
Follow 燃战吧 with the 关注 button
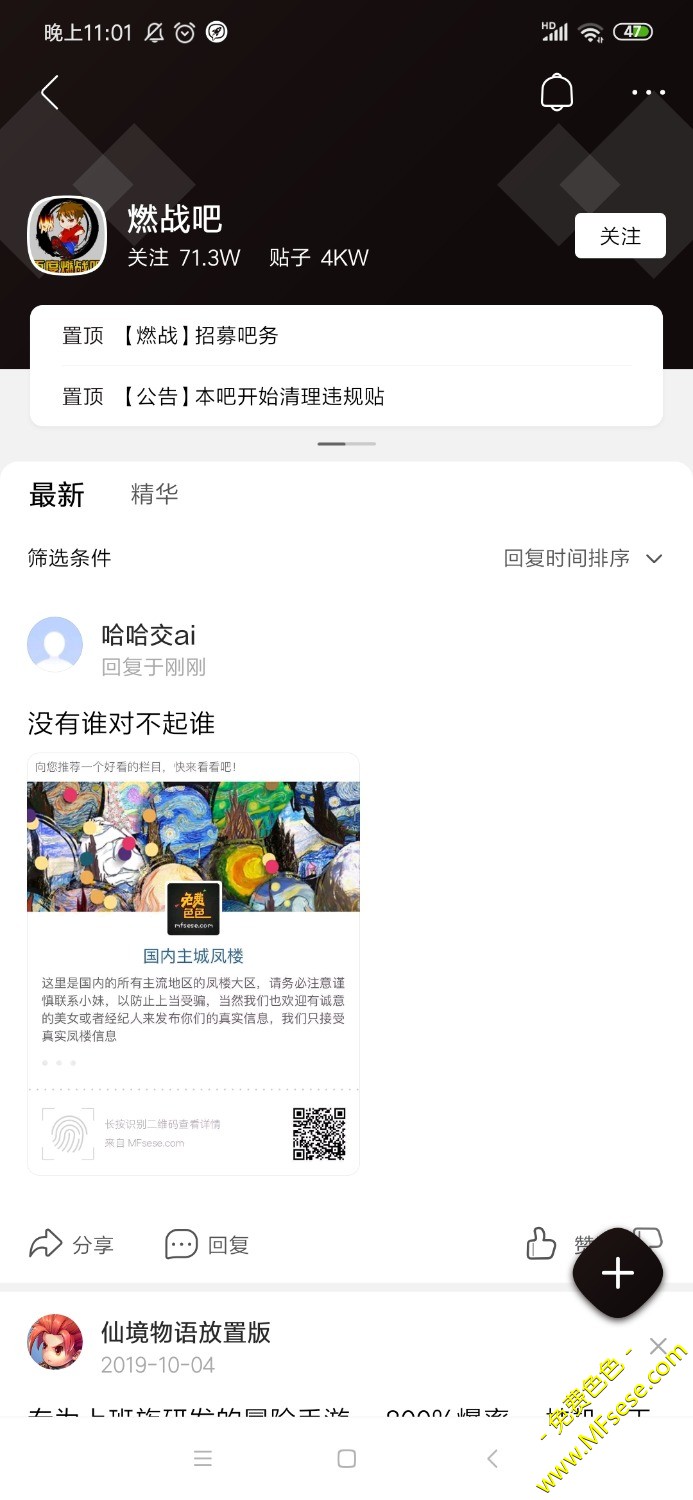tap(620, 236)
